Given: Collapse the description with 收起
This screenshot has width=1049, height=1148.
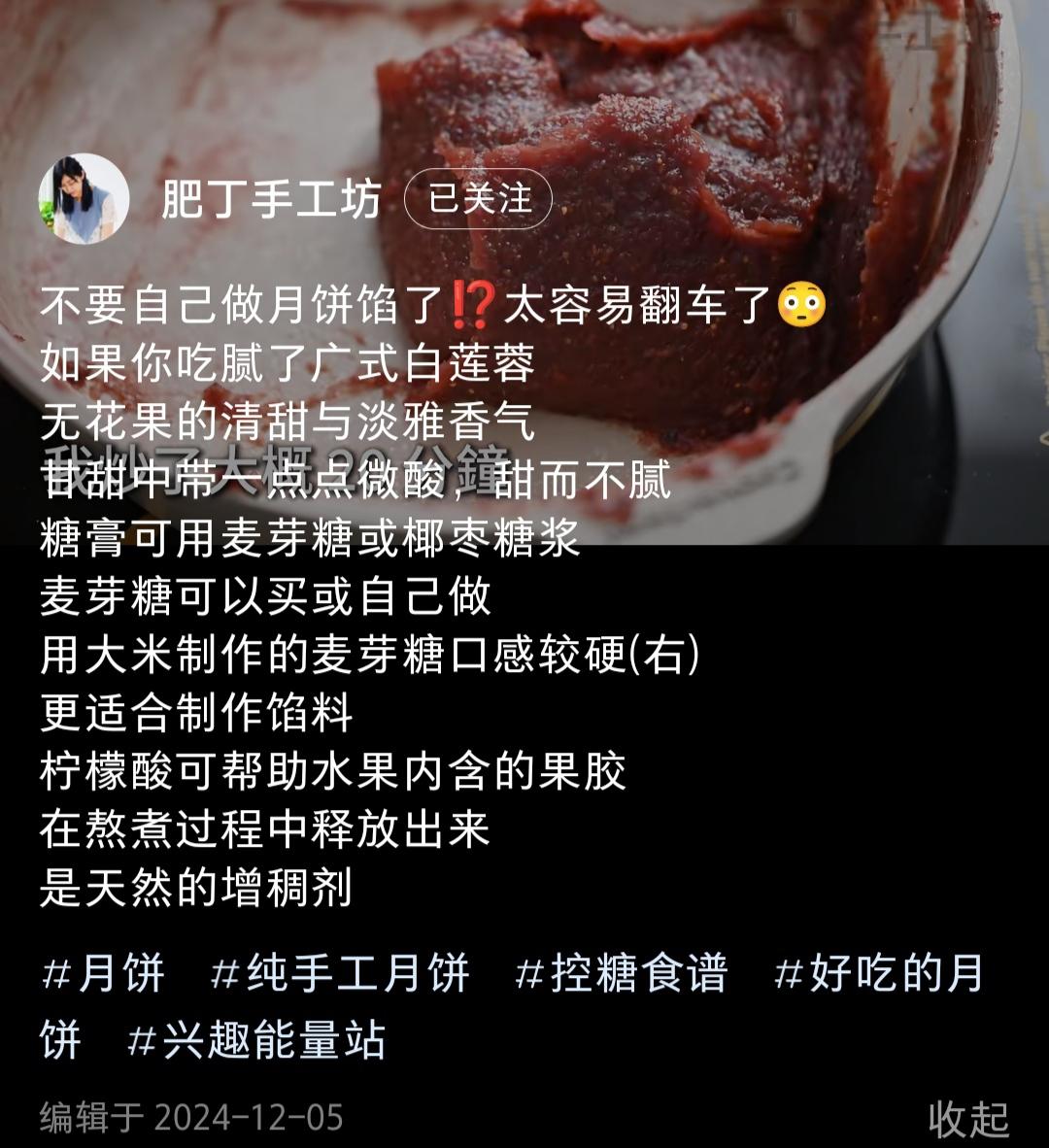Looking at the screenshot, I should [967, 1119].
